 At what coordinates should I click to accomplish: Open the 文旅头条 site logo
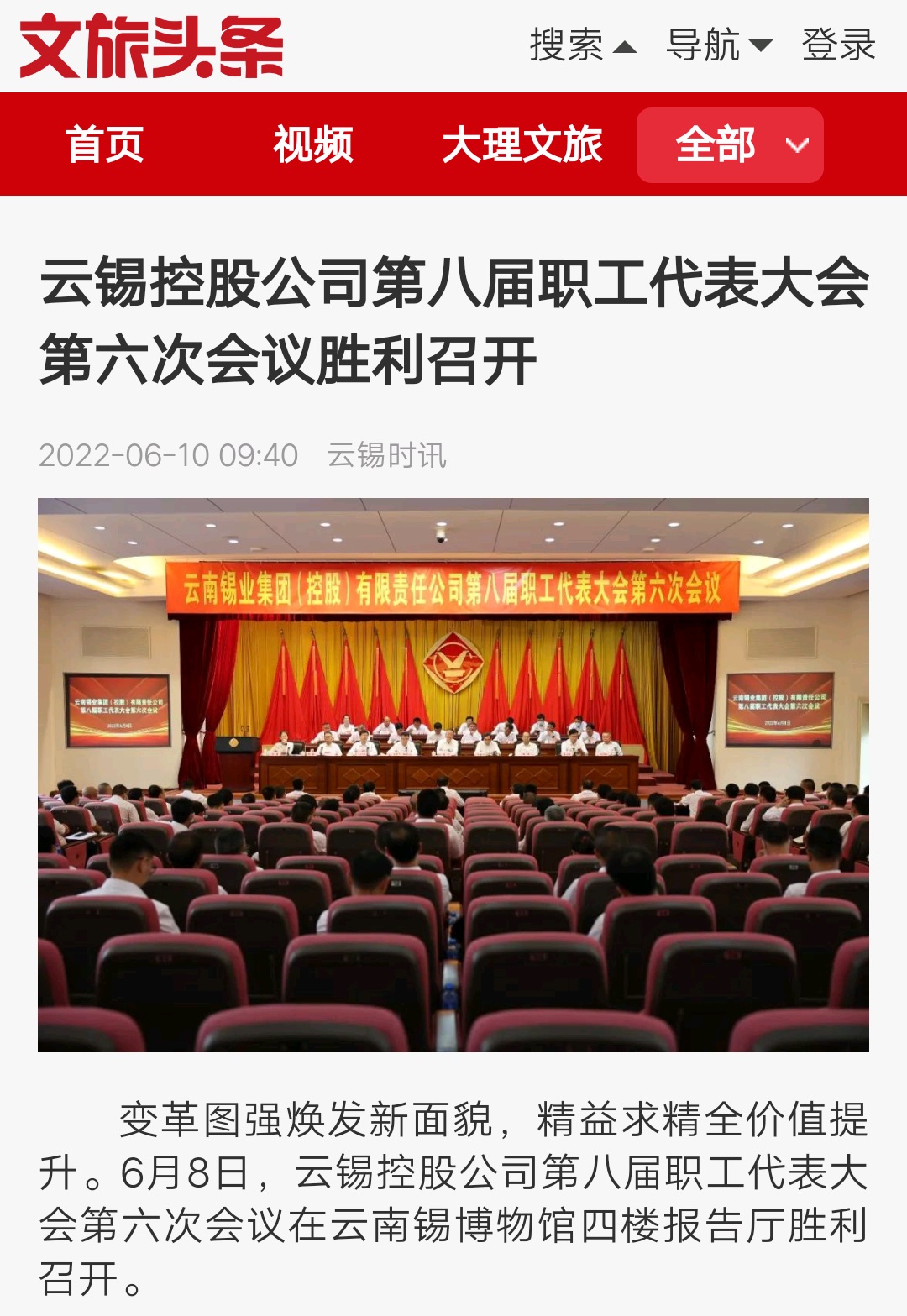151,47
